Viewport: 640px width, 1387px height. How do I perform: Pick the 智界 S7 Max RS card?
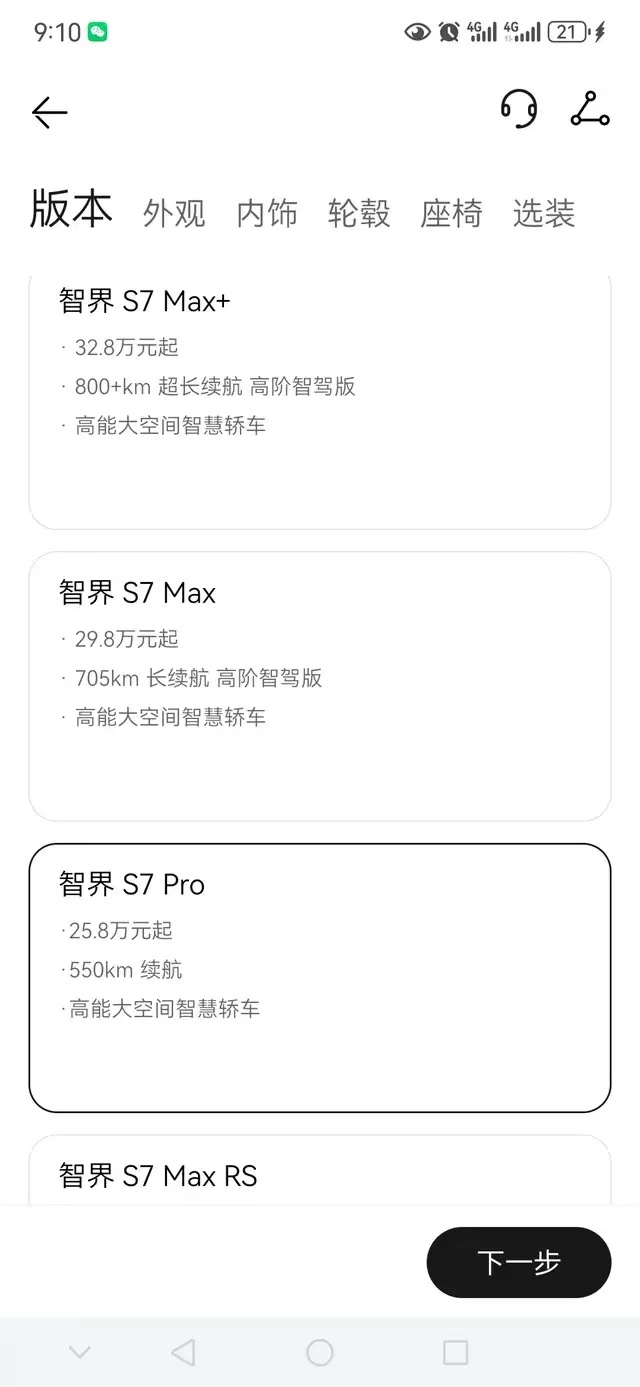pyautogui.click(x=319, y=1172)
